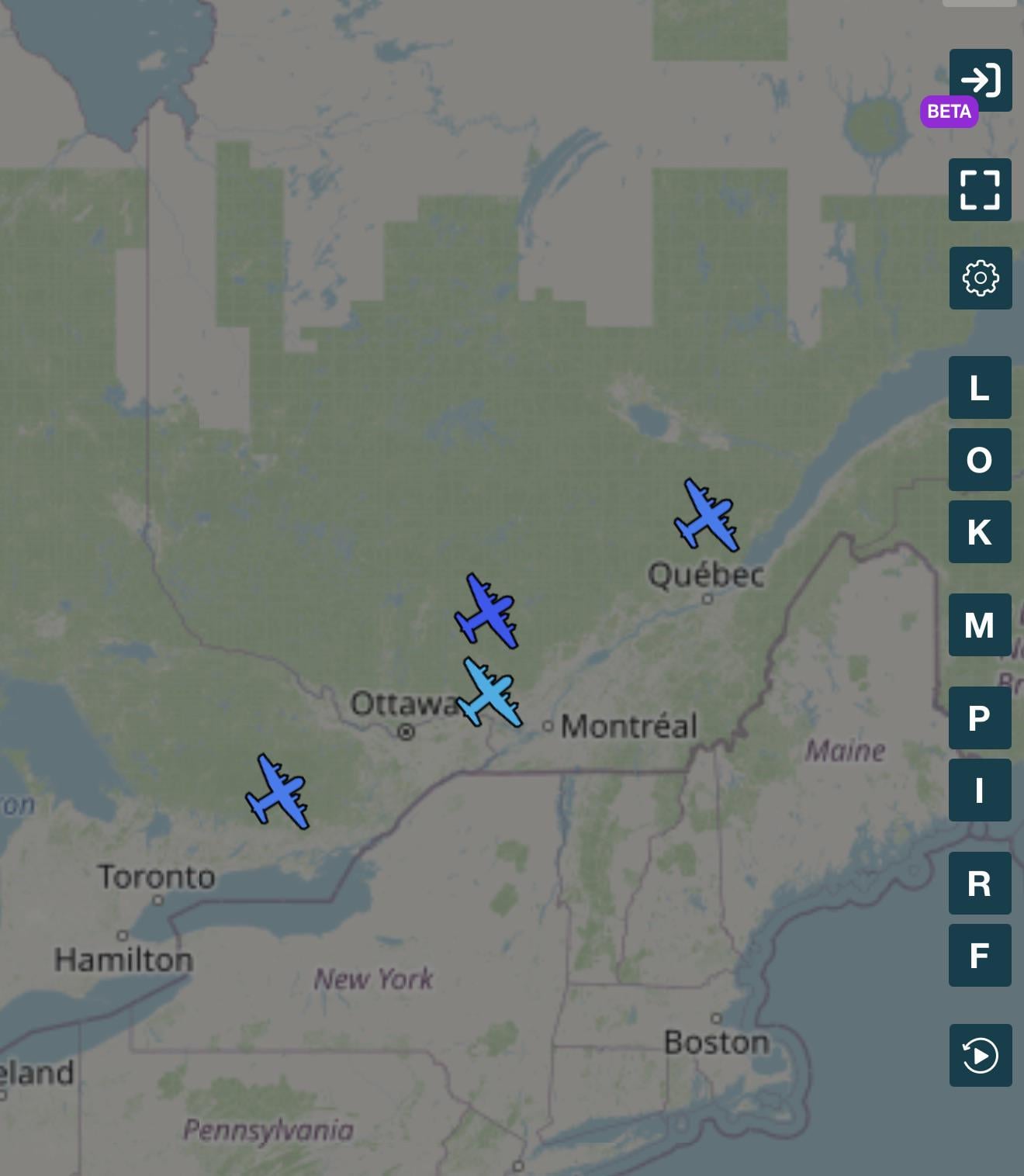This screenshot has height=1176, width=1024.
Task: Select the aircraft near Québec
Action: (707, 516)
